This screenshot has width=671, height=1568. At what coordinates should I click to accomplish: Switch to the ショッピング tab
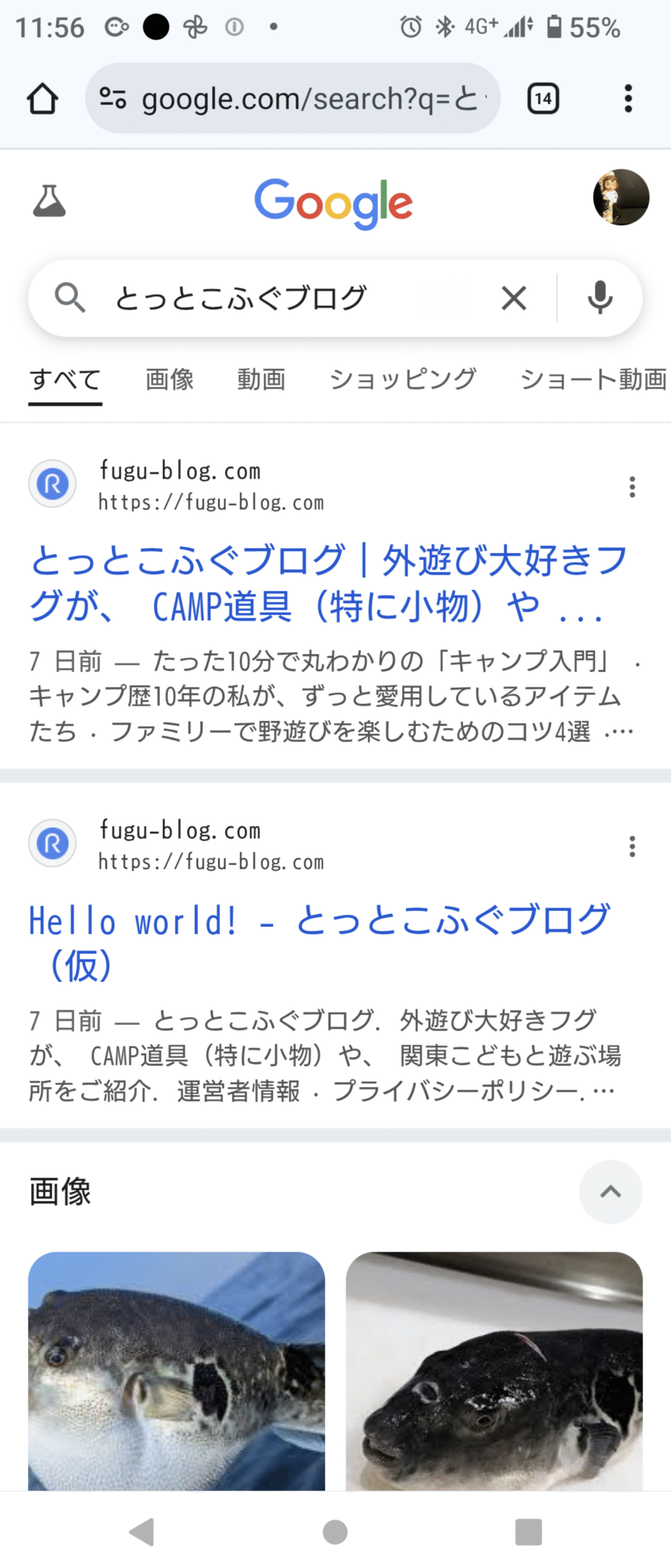click(x=402, y=379)
